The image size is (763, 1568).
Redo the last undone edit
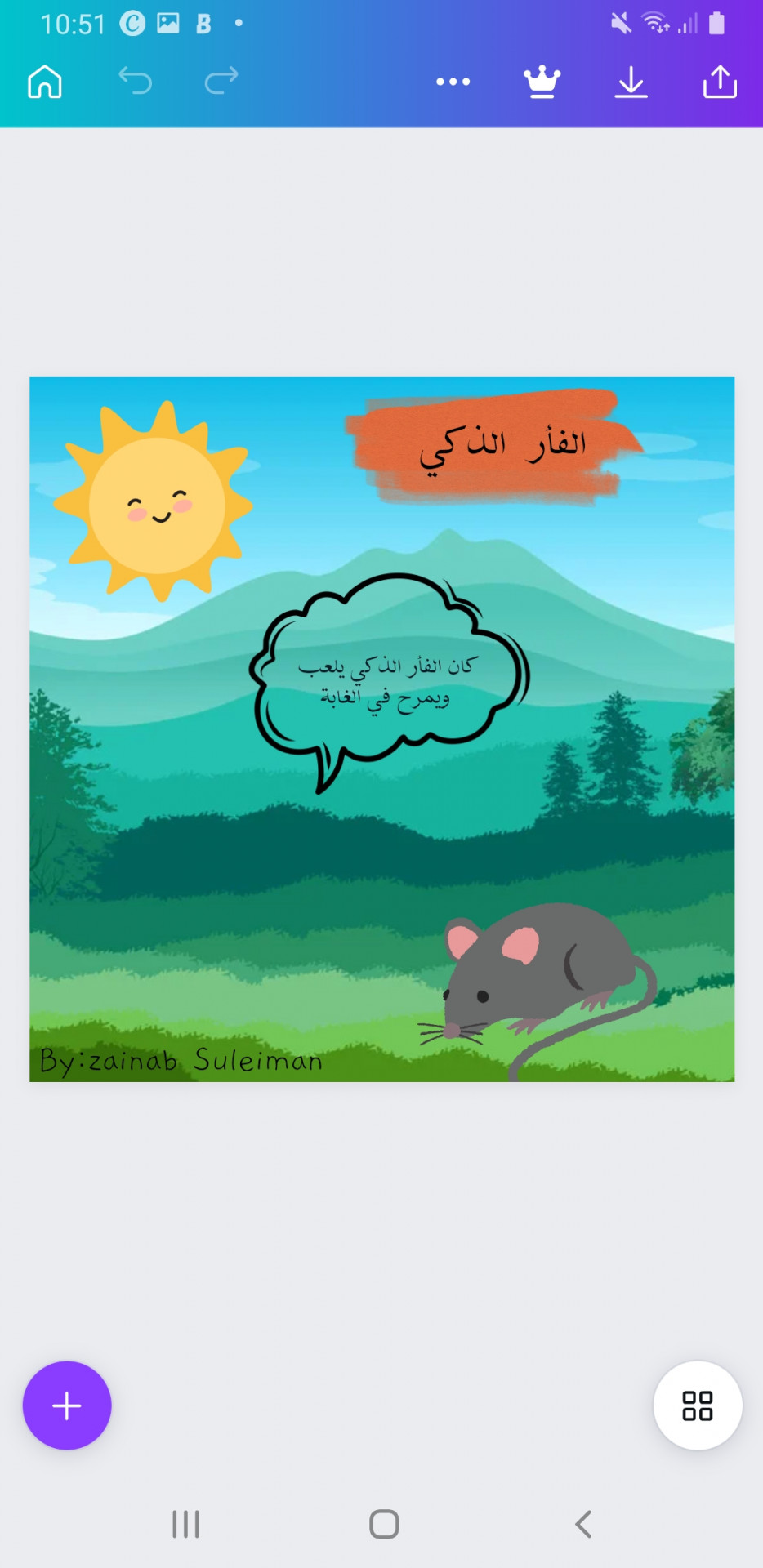coord(221,81)
